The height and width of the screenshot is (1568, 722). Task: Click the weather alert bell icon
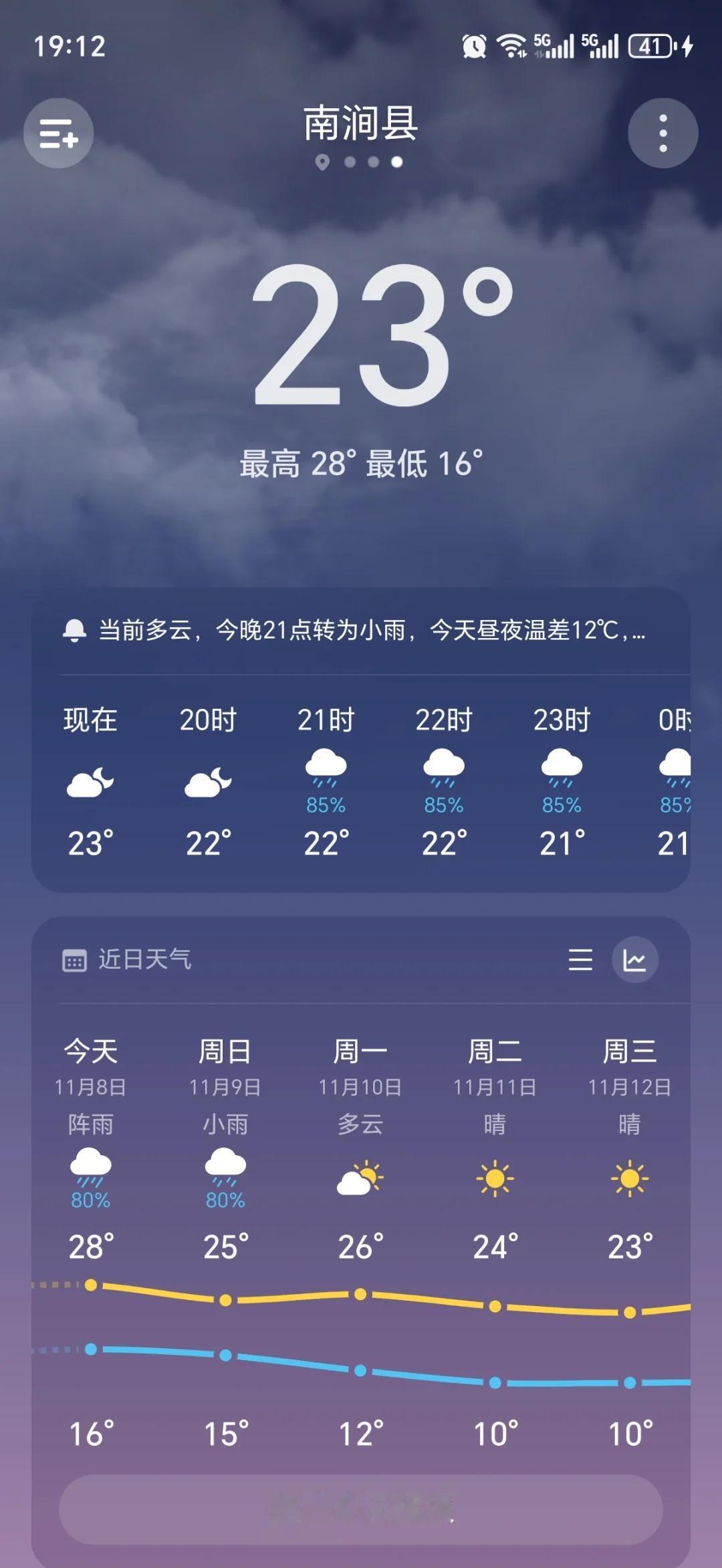click(76, 629)
